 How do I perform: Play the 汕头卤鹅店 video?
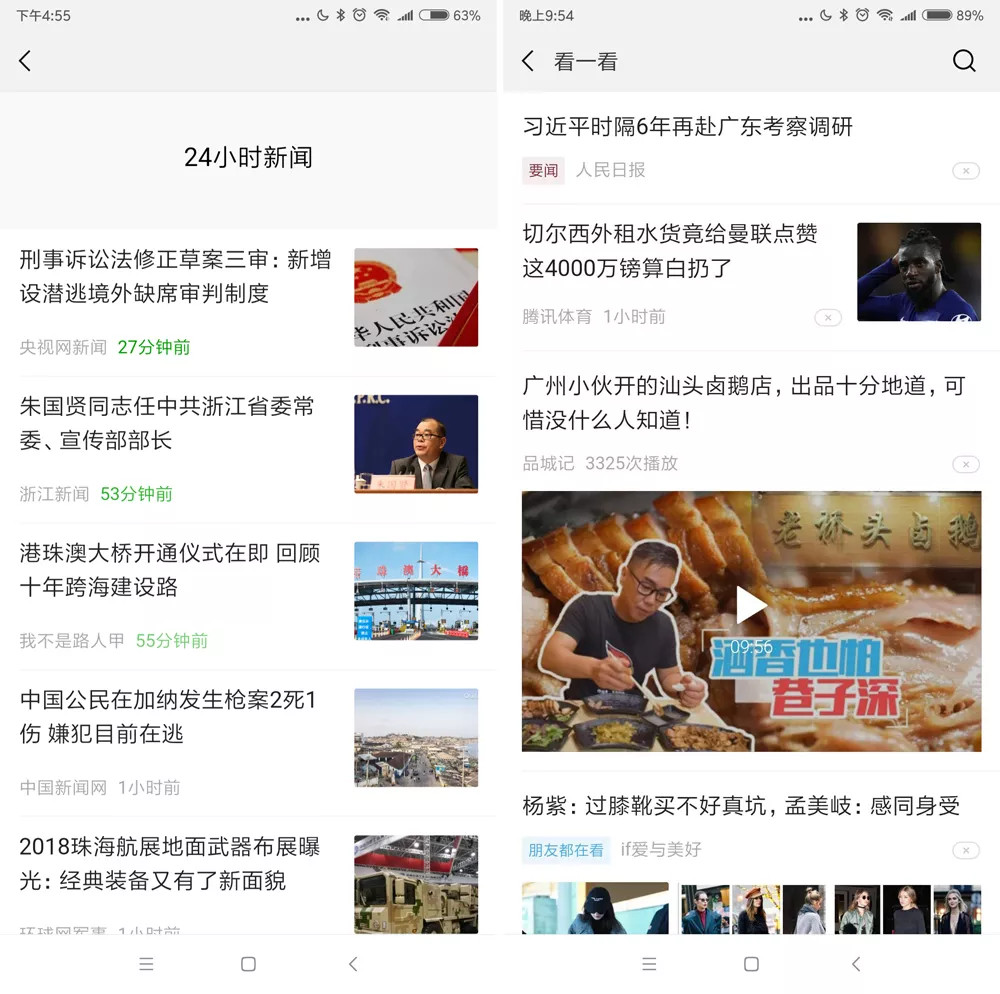click(x=751, y=604)
